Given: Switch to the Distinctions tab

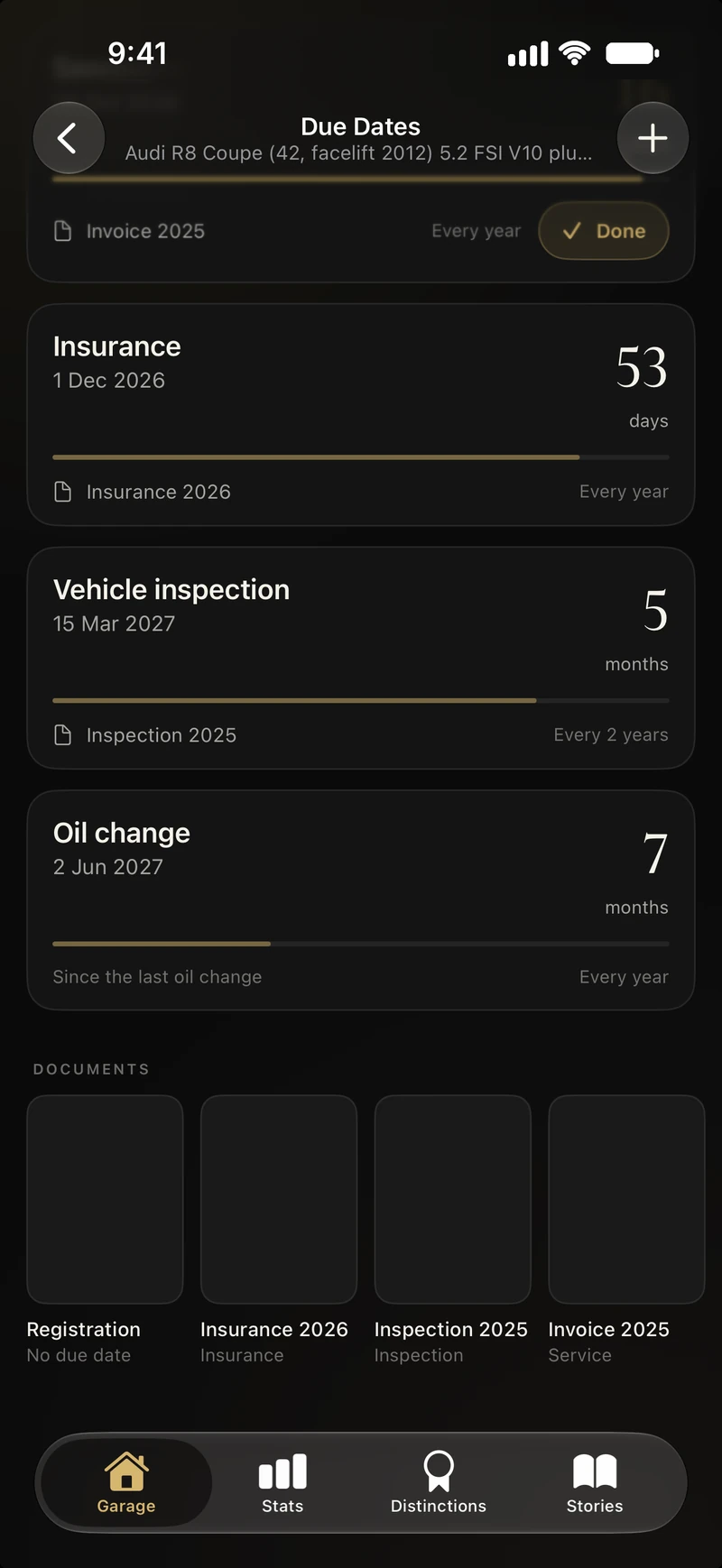Looking at the screenshot, I should [x=439, y=1482].
